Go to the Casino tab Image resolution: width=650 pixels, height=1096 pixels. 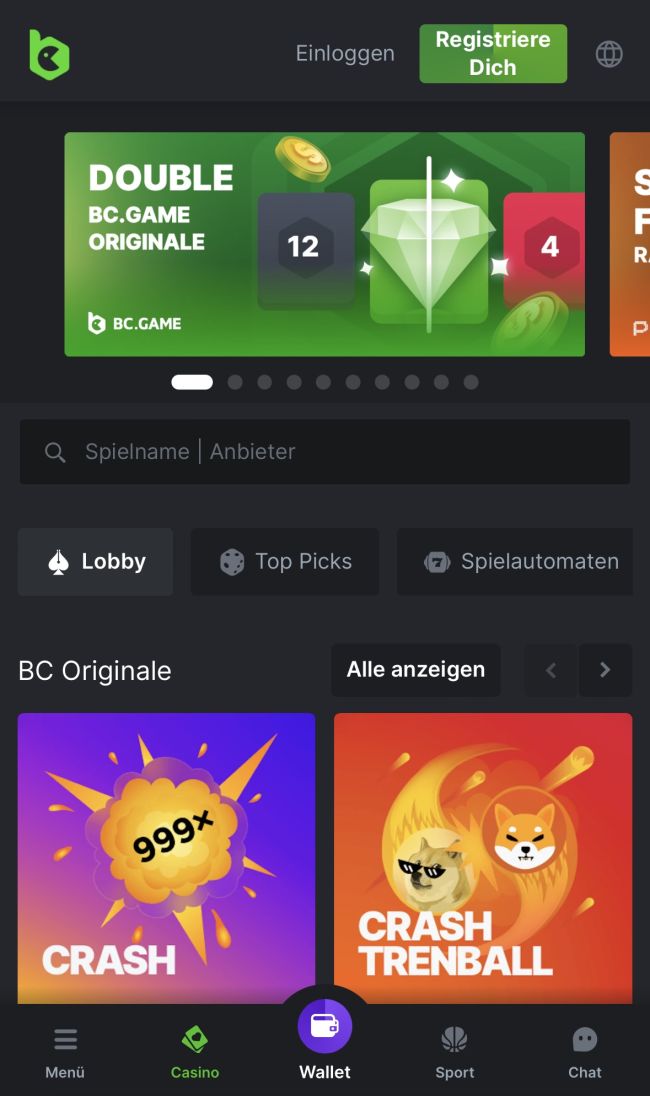coord(195,1052)
